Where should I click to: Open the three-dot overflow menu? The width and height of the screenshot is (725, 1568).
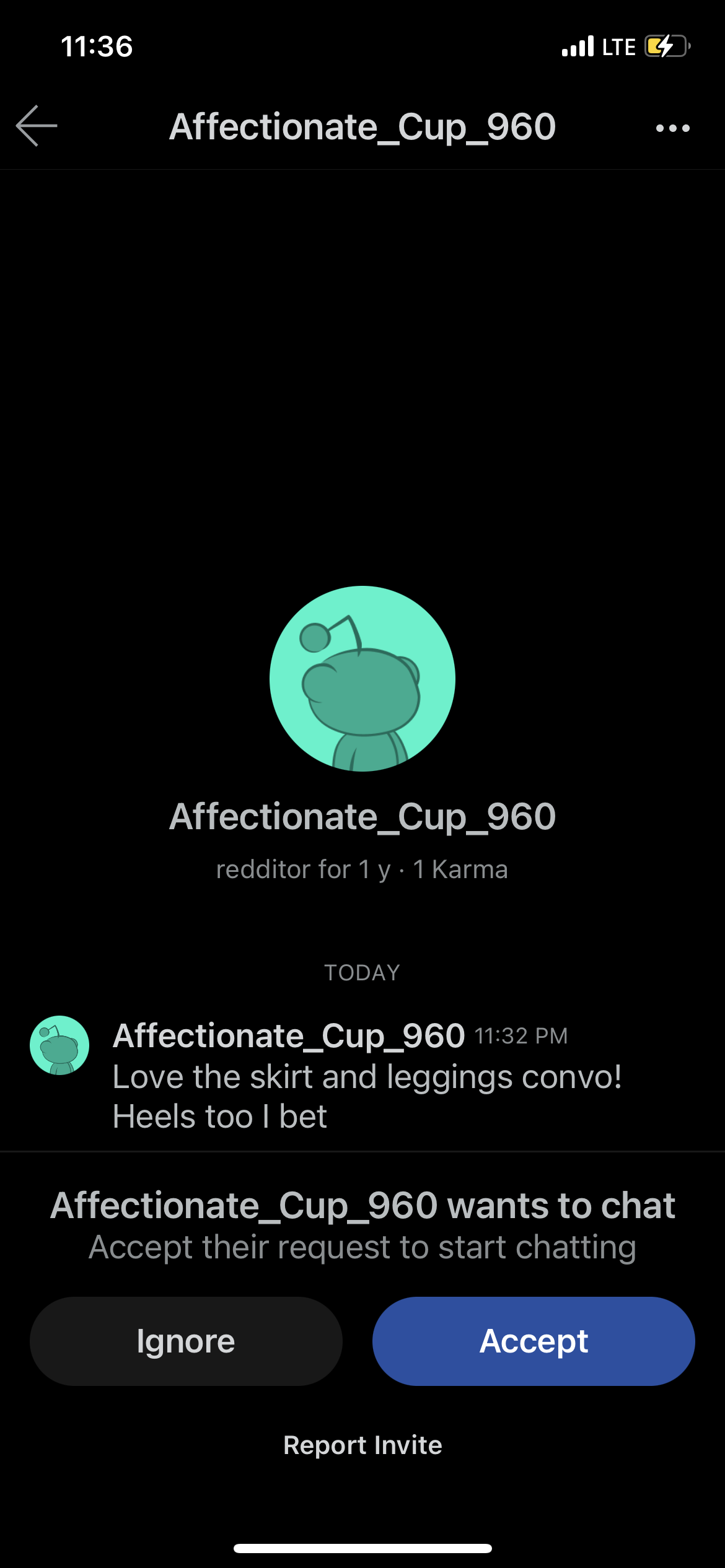[x=672, y=128]
